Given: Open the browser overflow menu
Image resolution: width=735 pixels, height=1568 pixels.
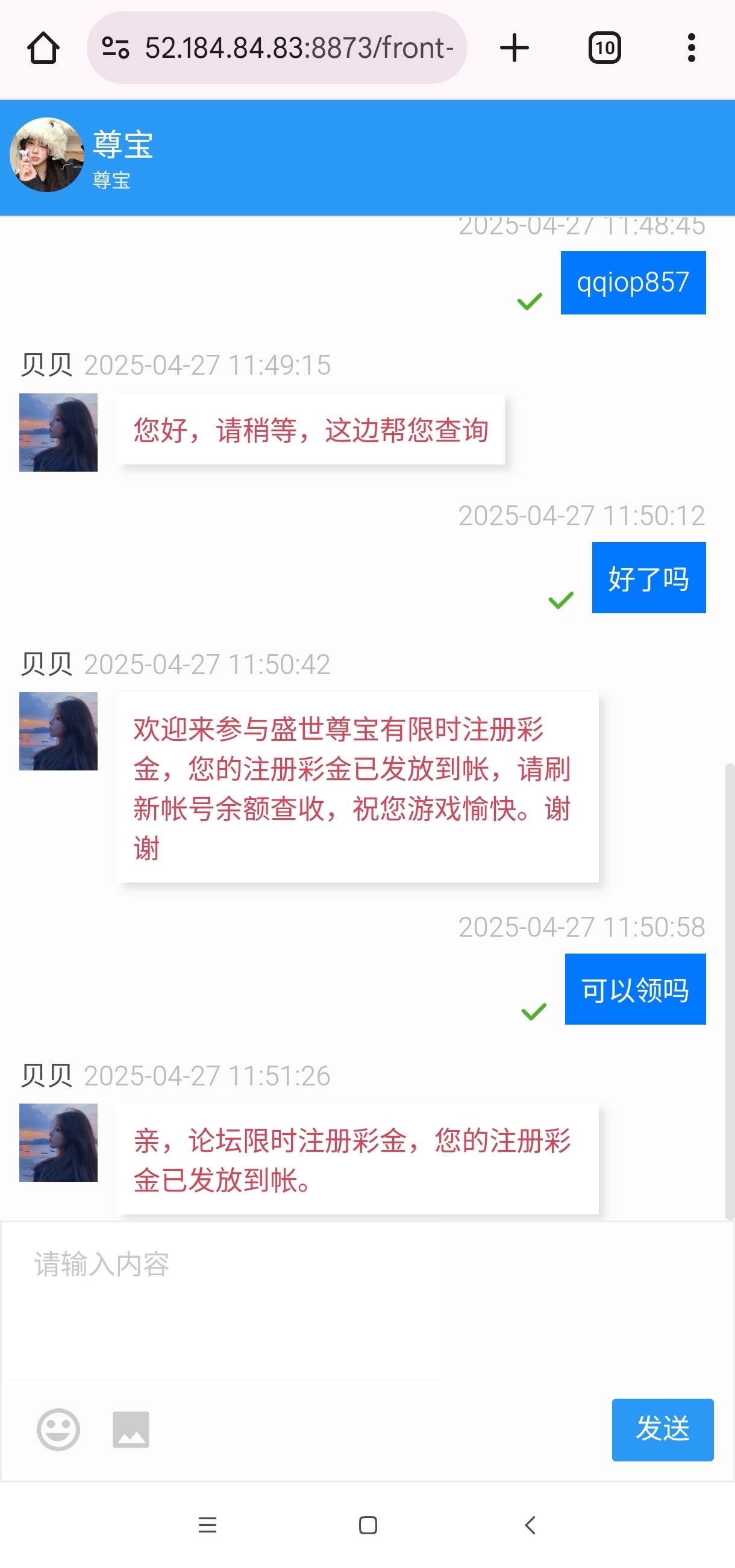Looking at the screenshot, I should point(690,48).
